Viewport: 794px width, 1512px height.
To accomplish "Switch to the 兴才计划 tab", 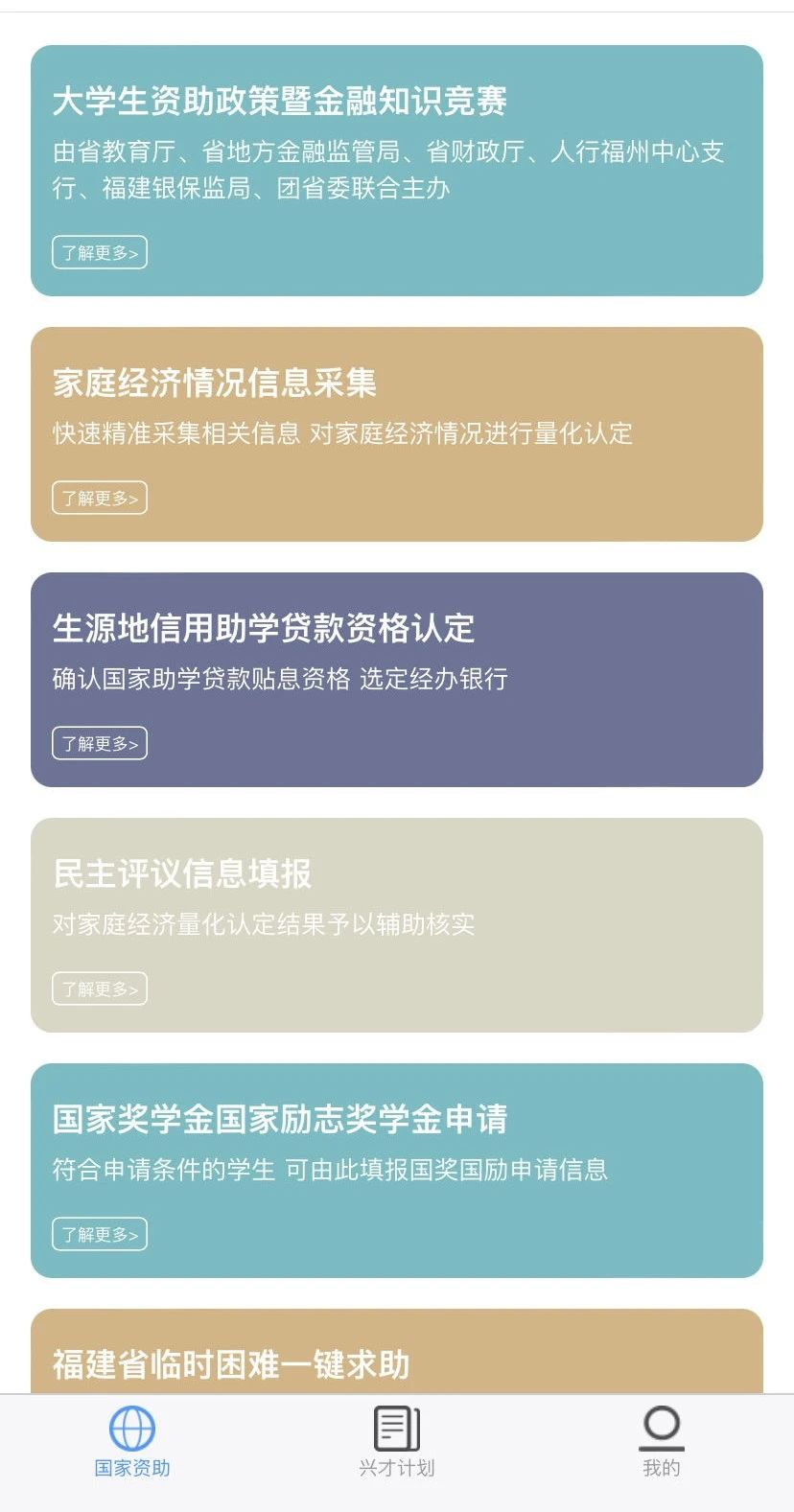I will click(x=397, y=1442).
